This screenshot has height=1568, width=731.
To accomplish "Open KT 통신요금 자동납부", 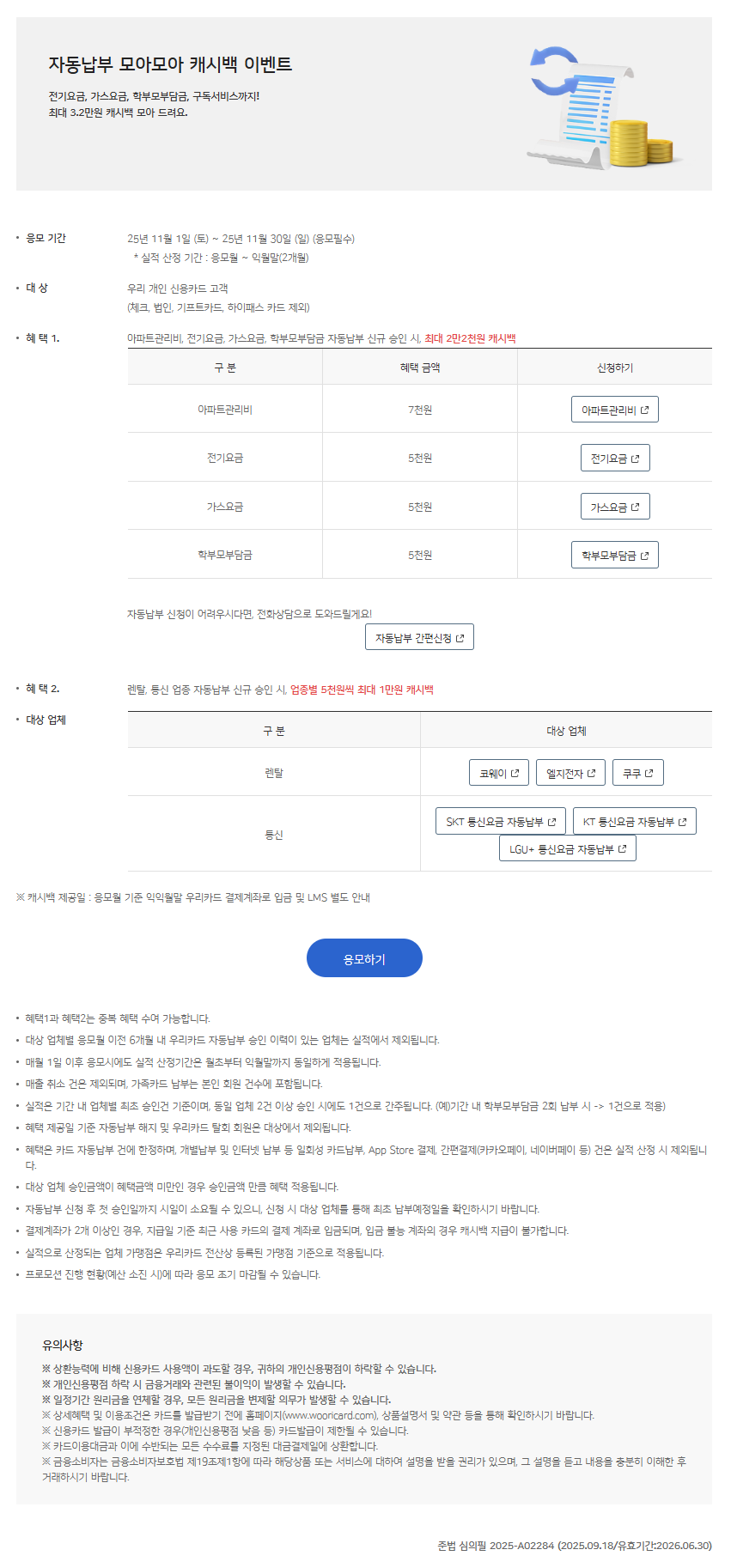I will (x=634, y=822).
